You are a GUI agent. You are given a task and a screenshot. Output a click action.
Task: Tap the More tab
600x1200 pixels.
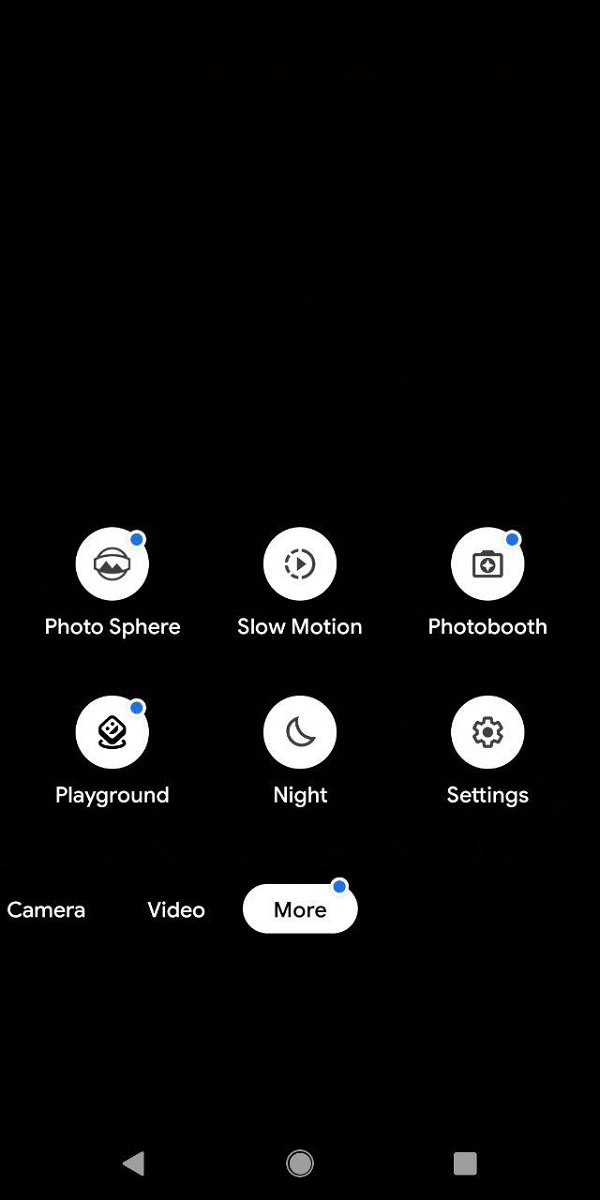pyautogui.click(x=300, y=909)
